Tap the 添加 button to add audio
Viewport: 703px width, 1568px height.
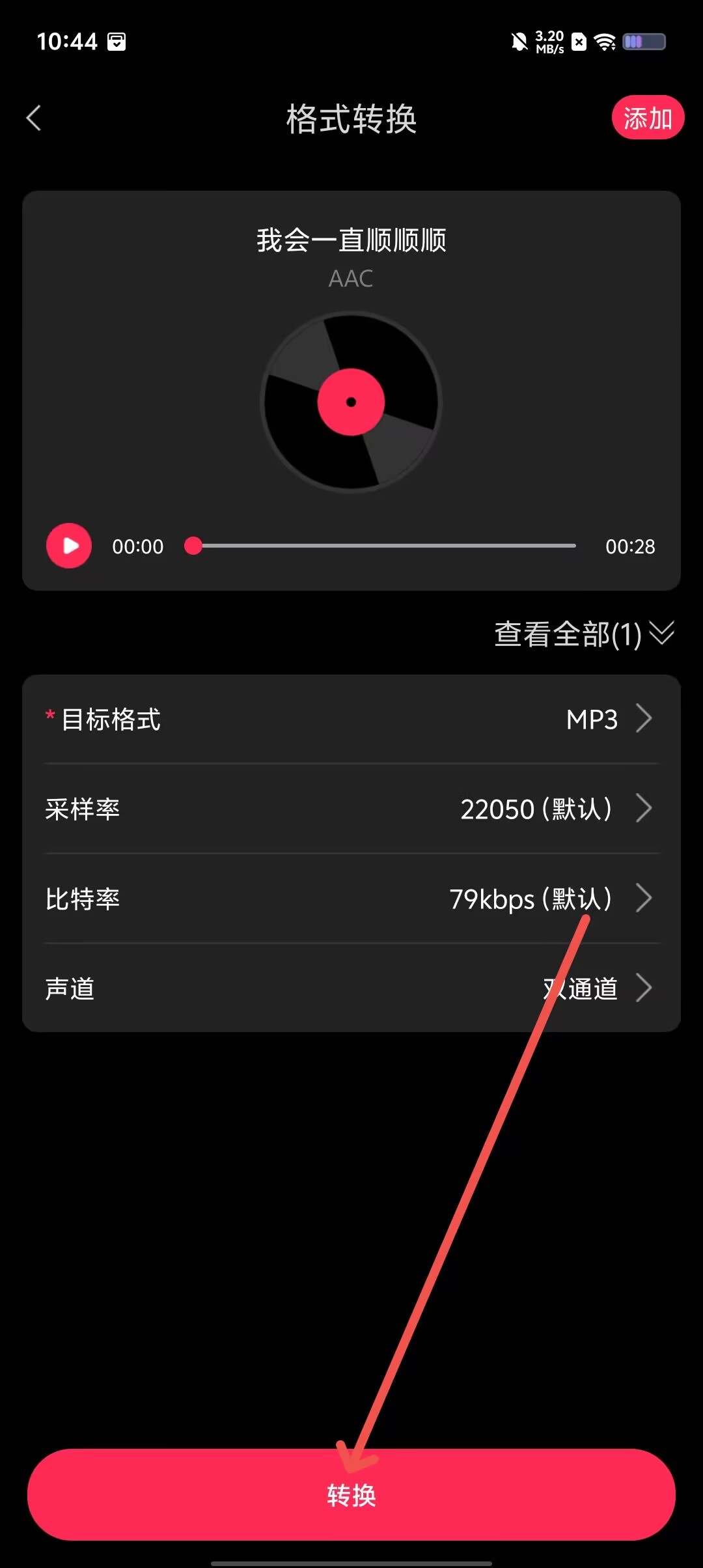(x=648, y=118)
